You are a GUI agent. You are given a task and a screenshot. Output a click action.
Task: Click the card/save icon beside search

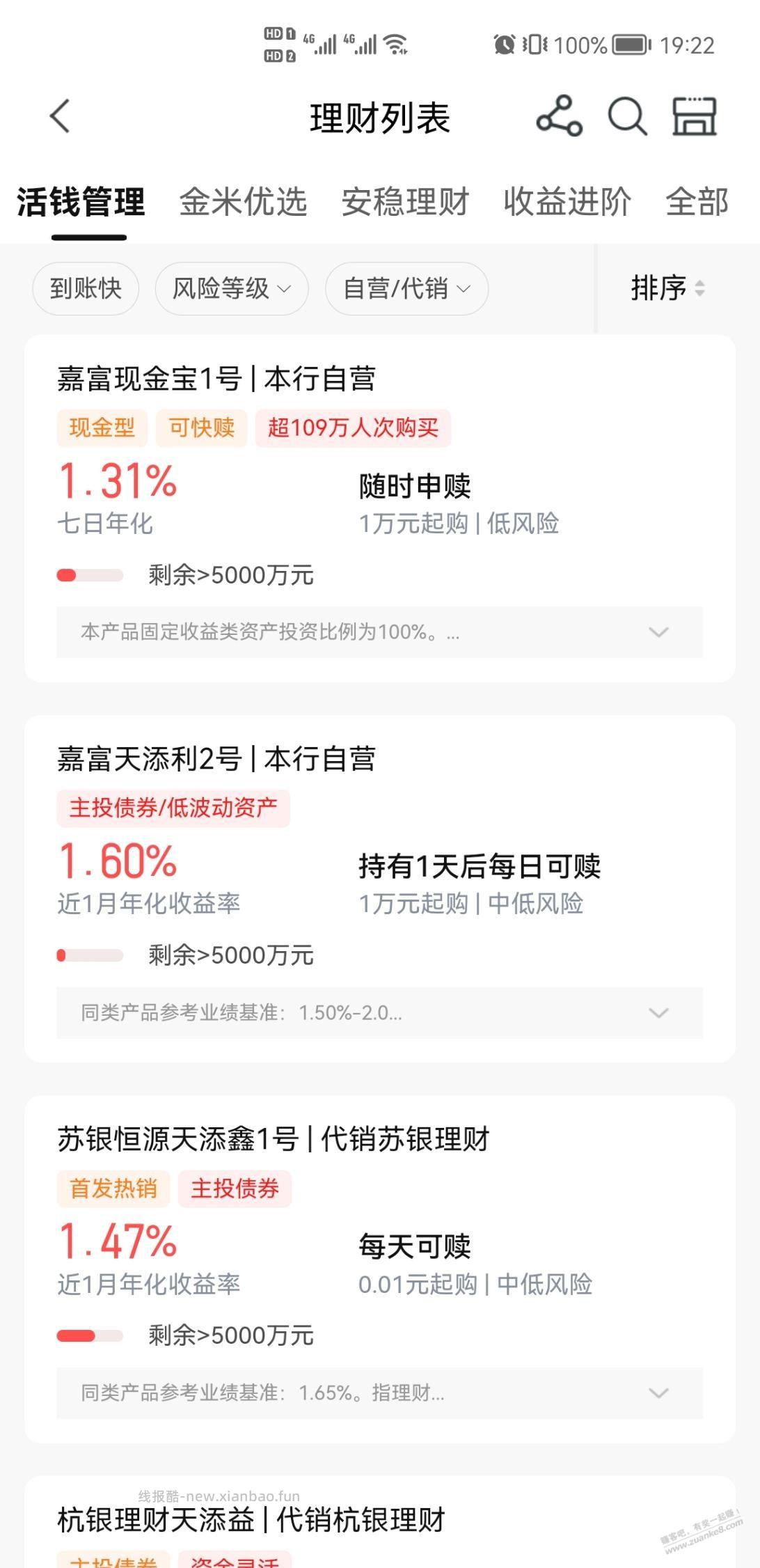coord(694,116)
